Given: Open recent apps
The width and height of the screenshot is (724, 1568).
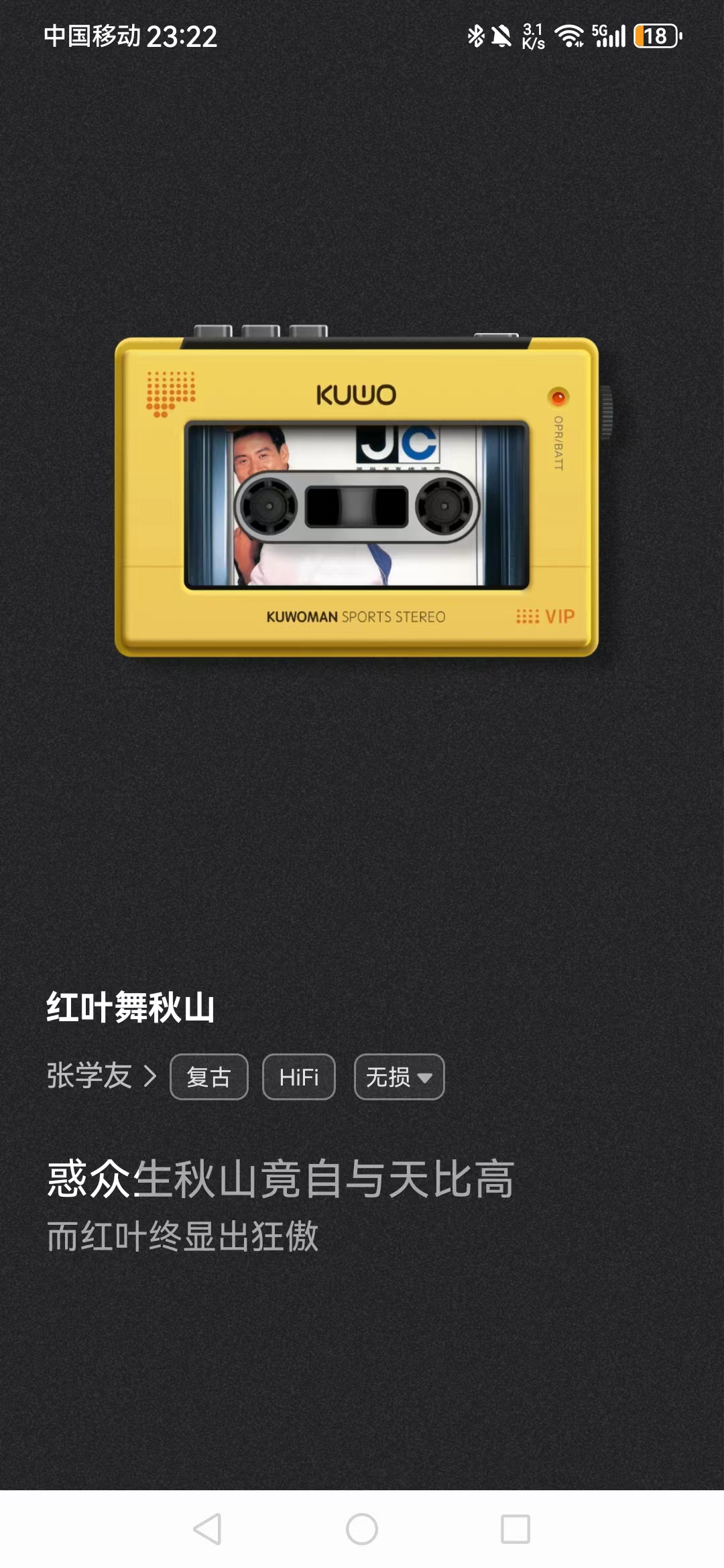Looking at the screenshot, I should (x=516, y=1529).
